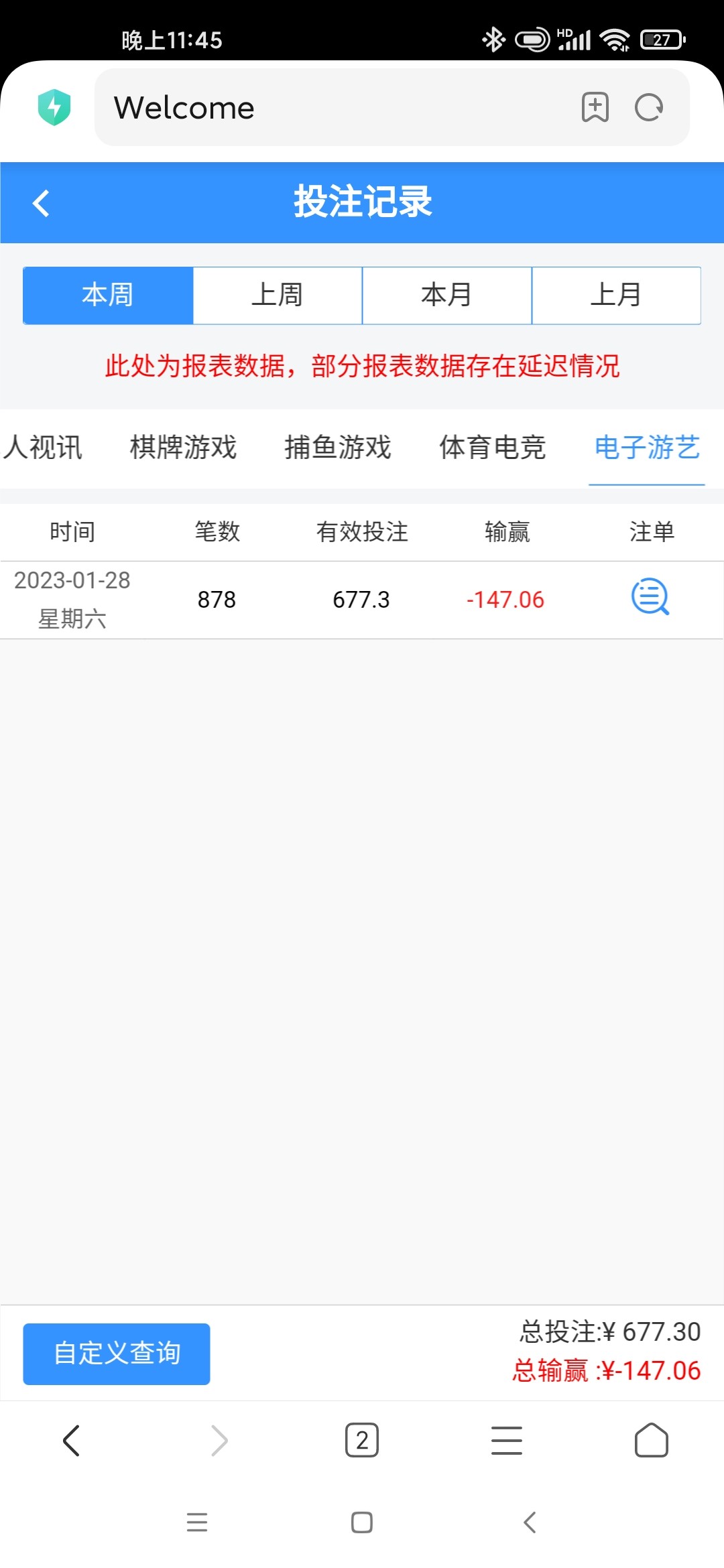This screenshot has width=724, height=1568.
Task: Select the 人视讯 category tab
Action: [x=42, y=448]
